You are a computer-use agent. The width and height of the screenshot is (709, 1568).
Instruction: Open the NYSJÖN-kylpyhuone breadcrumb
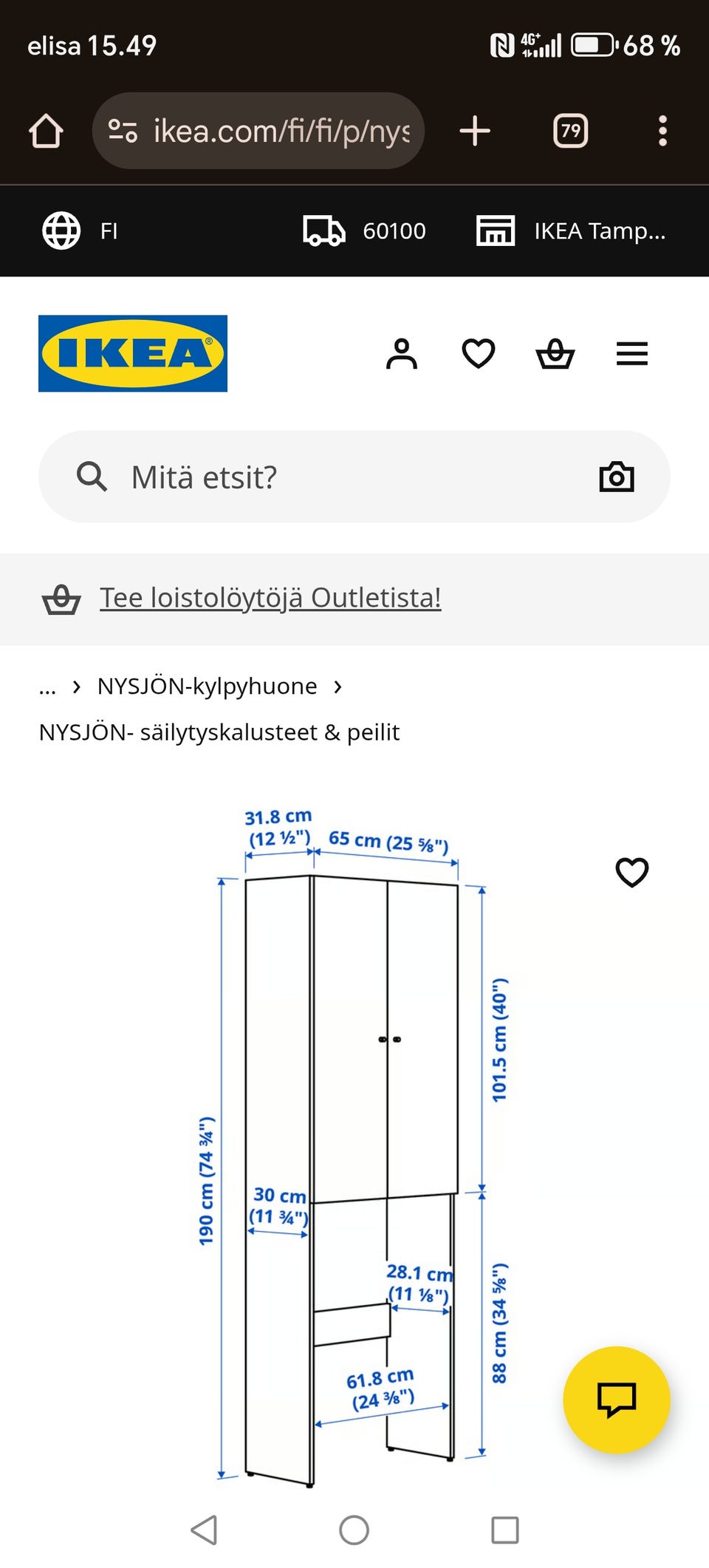(x=207, y=686)
